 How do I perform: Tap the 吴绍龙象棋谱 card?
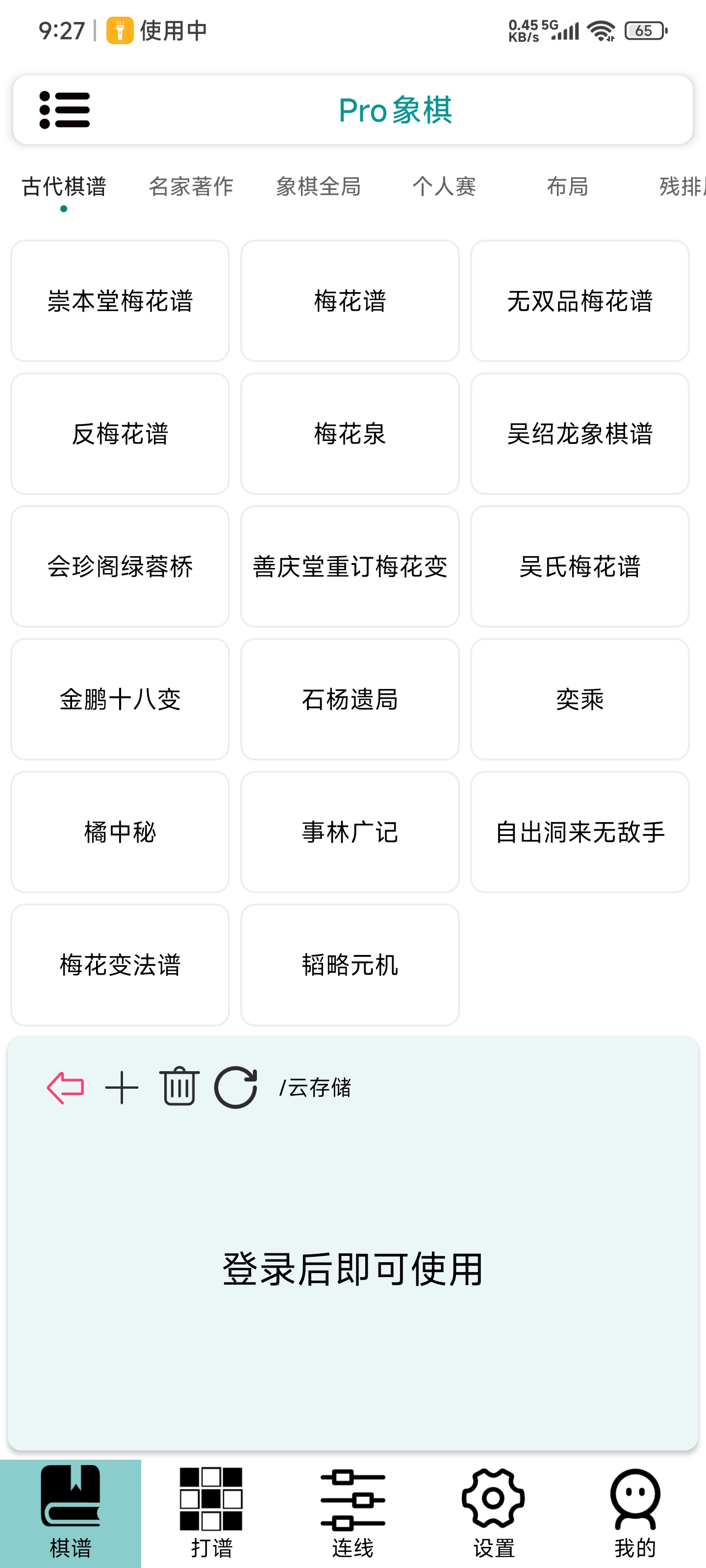point(580,434)
